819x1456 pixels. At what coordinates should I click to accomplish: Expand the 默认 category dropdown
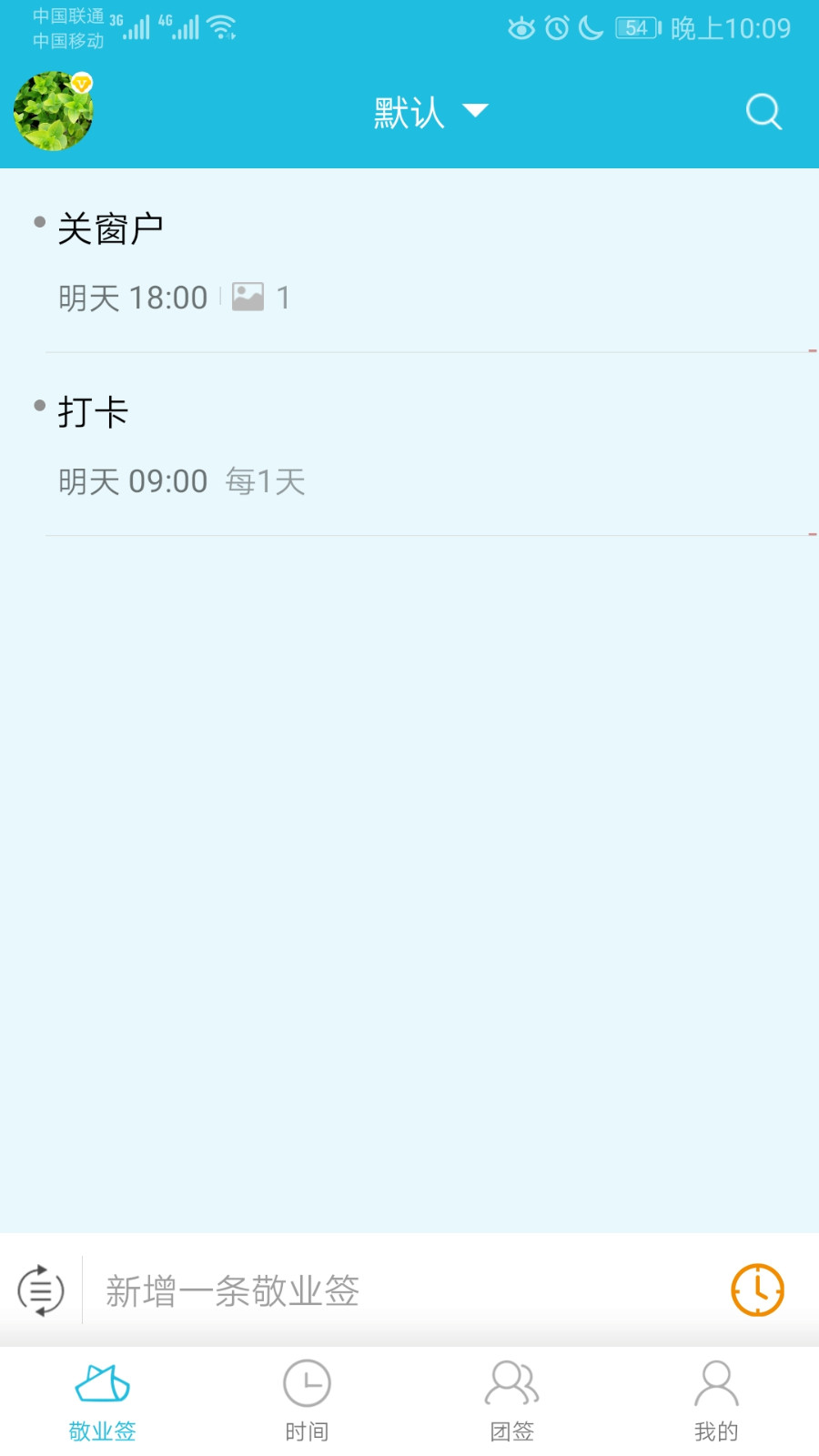430,113
